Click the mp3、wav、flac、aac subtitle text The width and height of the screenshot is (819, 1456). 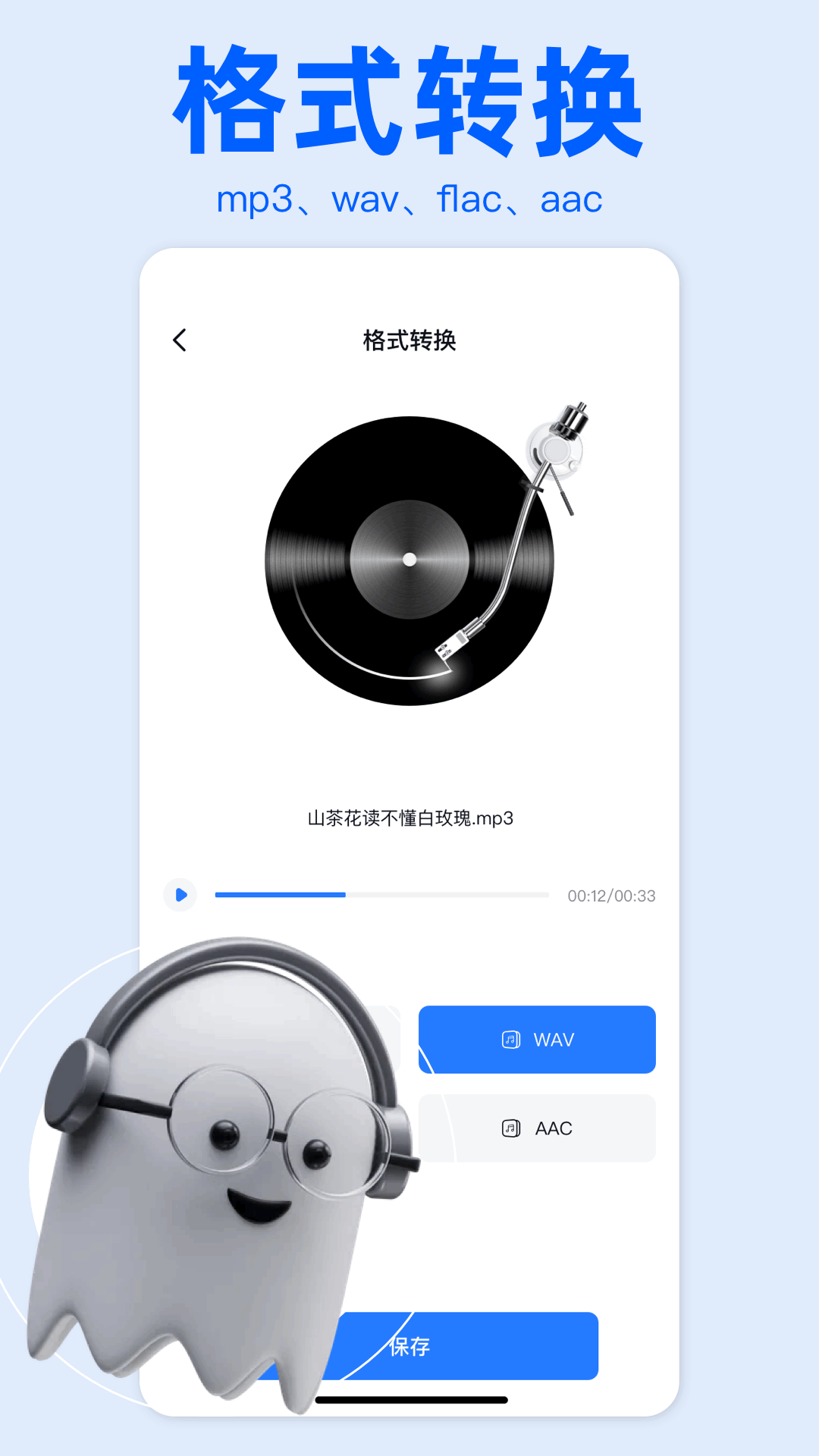coord(409,199)
